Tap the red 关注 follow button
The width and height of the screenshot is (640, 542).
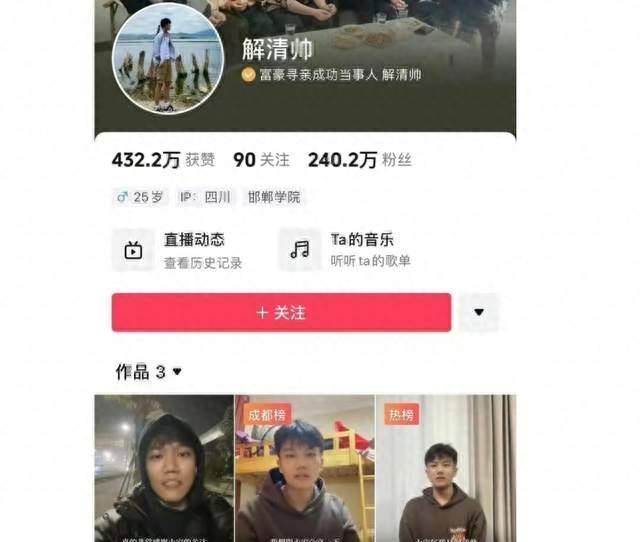(x=281, y=313)
